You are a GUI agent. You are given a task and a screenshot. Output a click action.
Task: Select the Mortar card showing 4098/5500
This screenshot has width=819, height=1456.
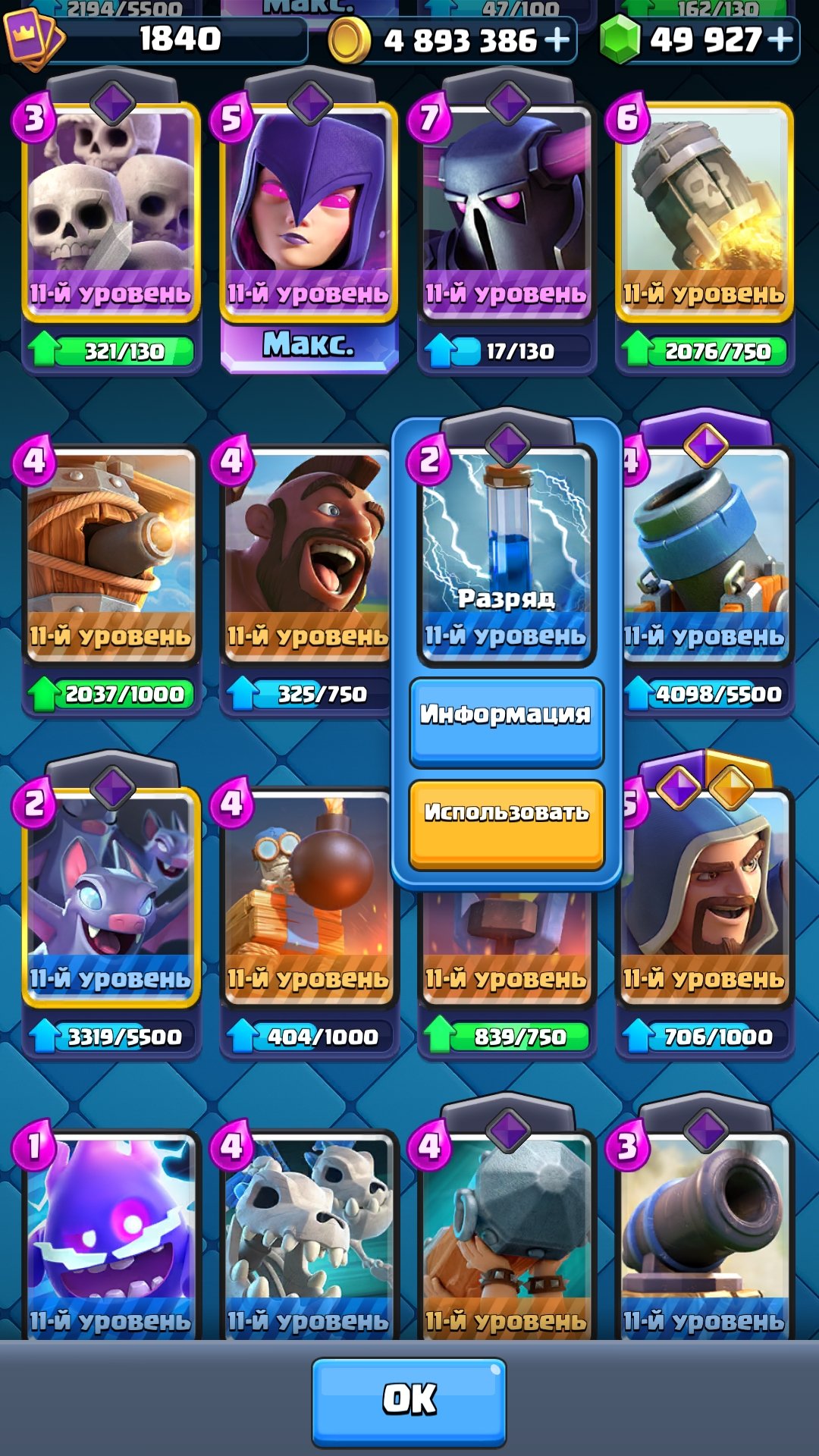(708, 576)
